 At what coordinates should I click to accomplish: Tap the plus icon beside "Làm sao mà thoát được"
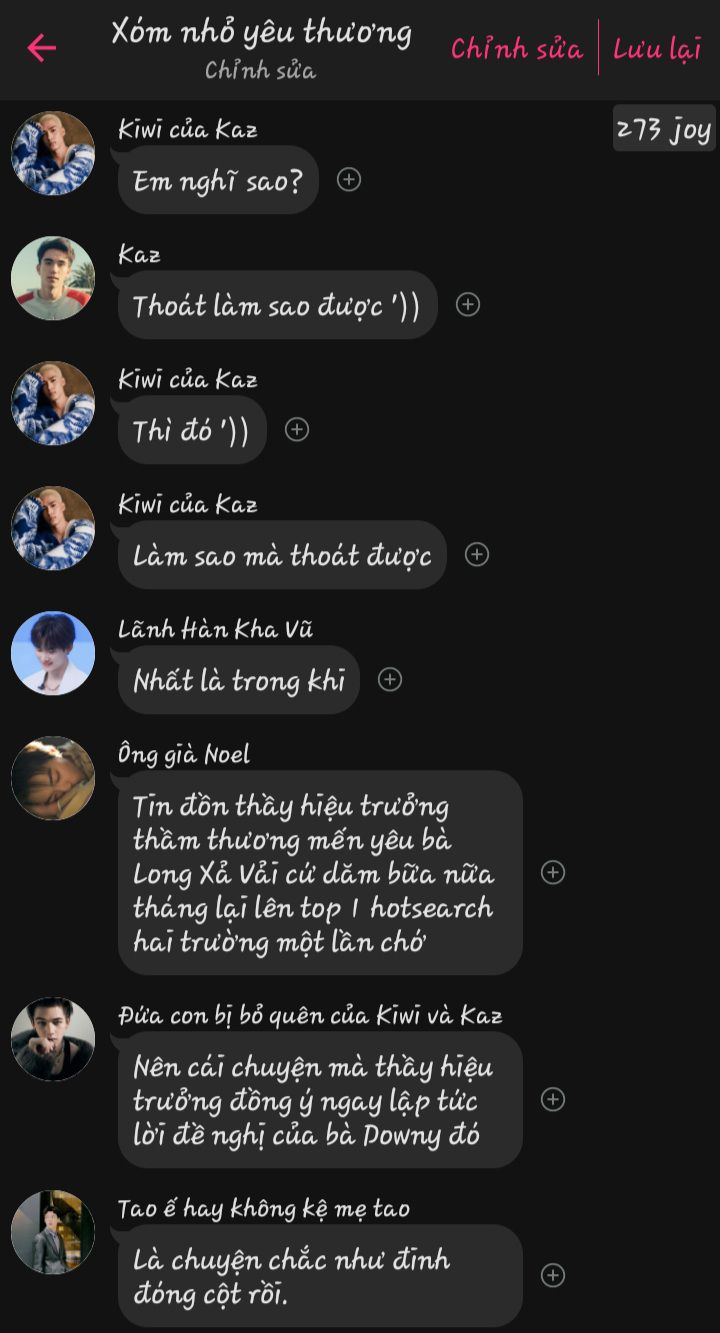pyautogui.click(x=477, y=555)
